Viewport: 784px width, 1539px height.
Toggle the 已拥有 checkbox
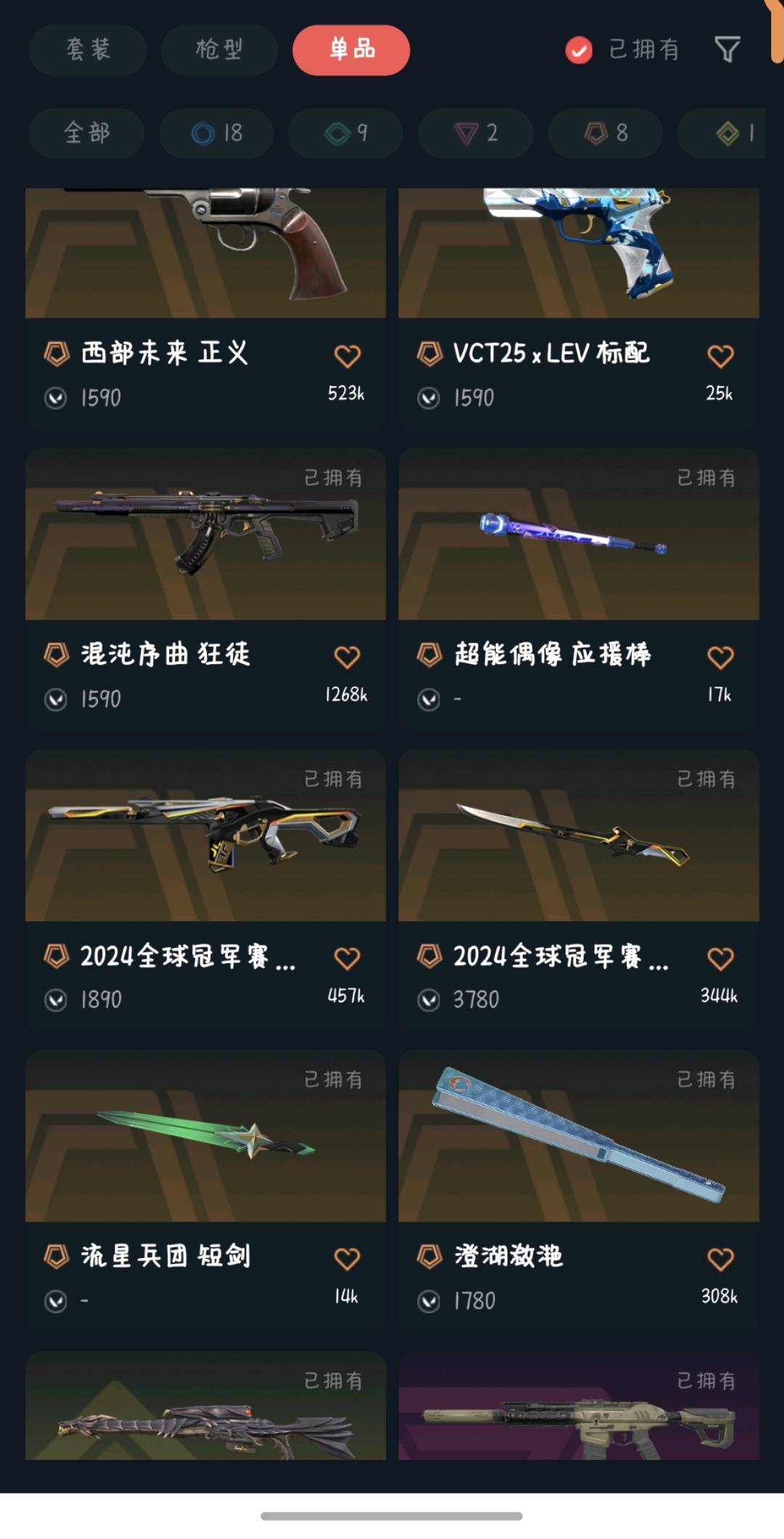click(579, 50)
